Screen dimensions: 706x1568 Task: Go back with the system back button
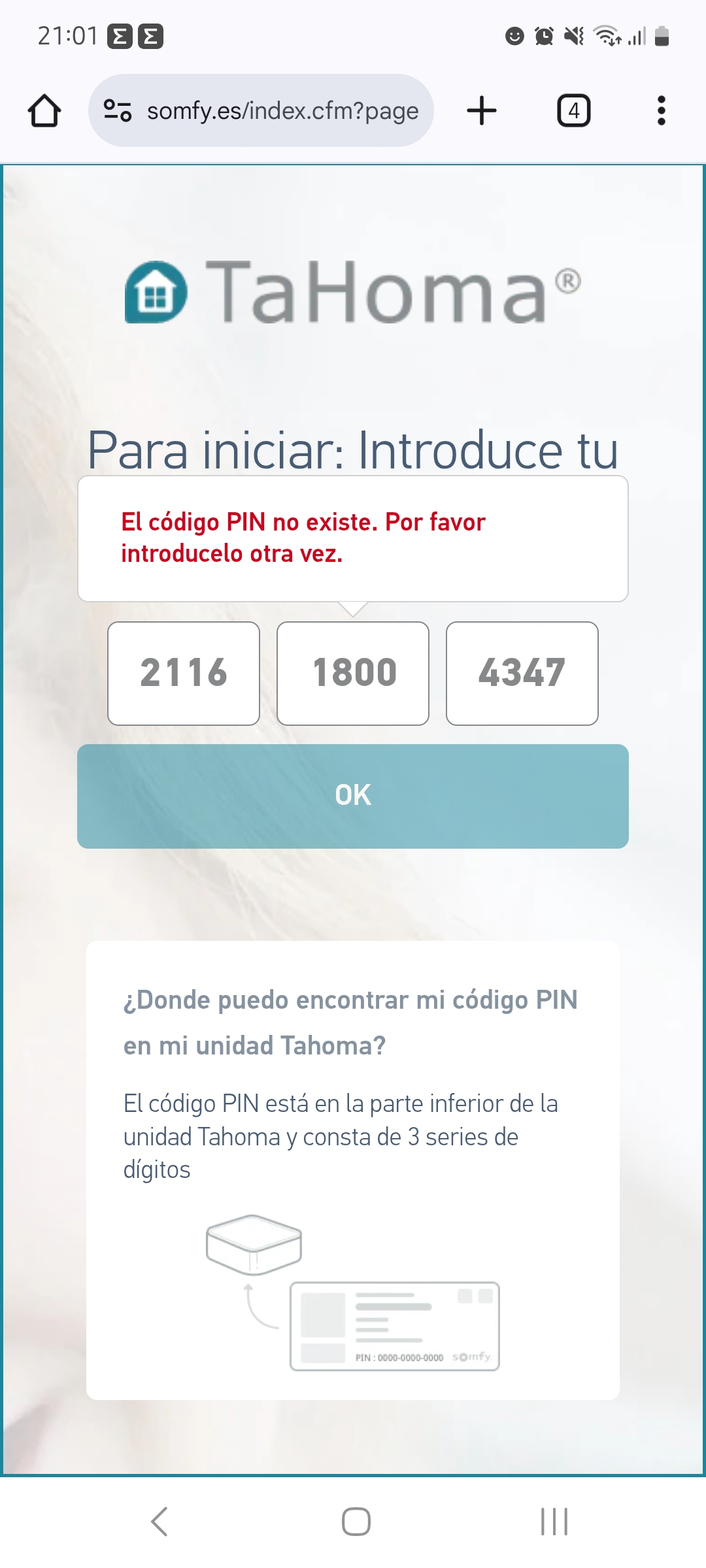pos(160,1521)
